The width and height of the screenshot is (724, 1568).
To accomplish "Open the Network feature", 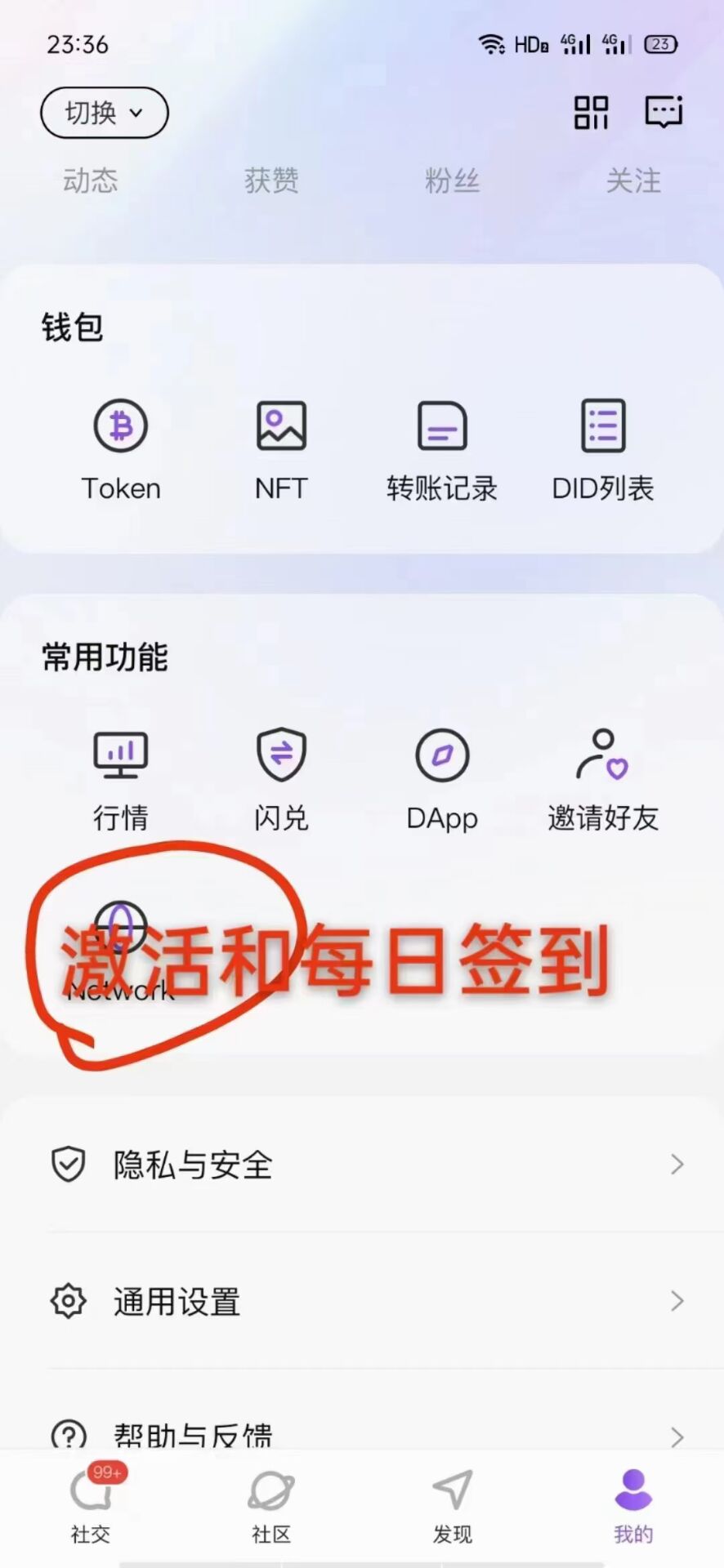I will coord(121,952).
